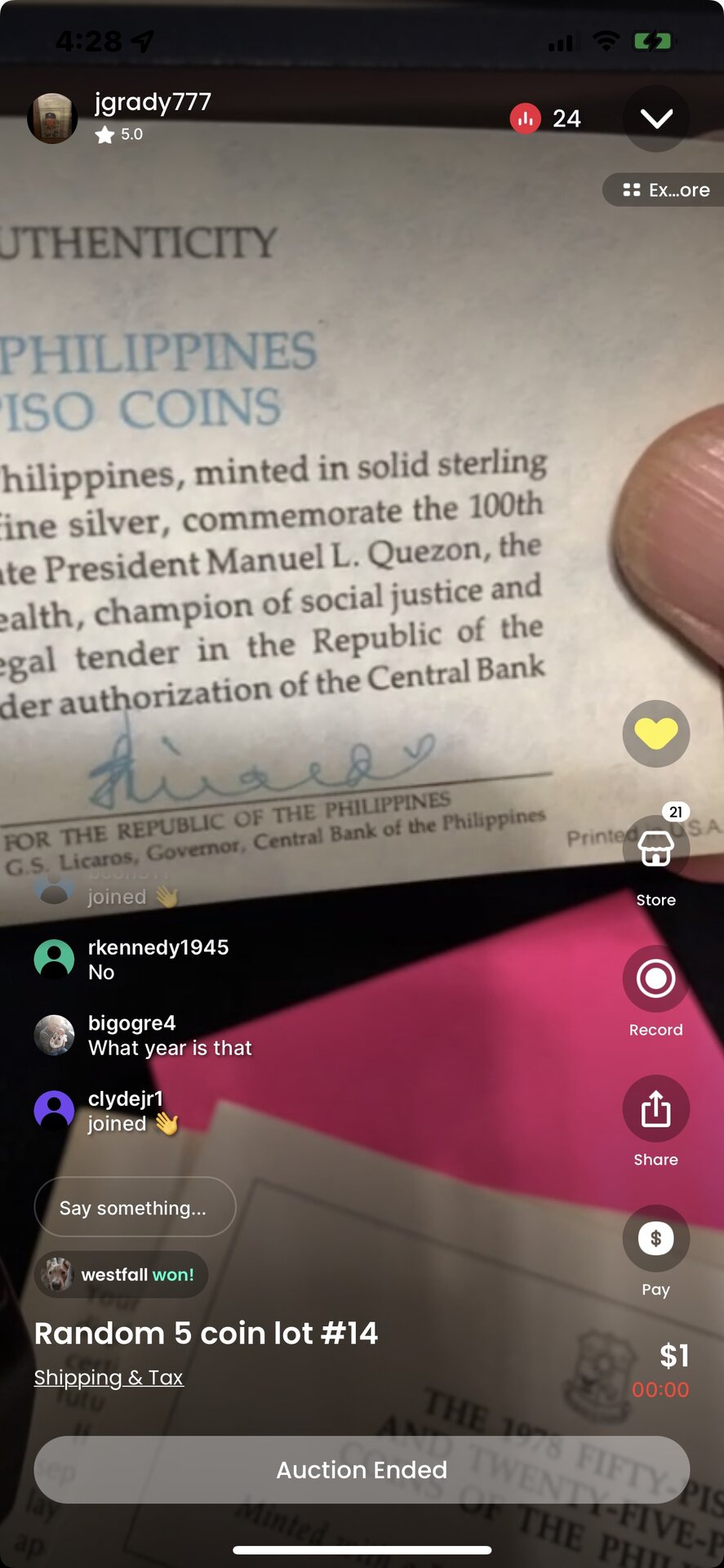Viewport: 724px width, 1568px height.
Task: Type in the Say something field
Action: pyautogui.click(x=135, y=1207)
